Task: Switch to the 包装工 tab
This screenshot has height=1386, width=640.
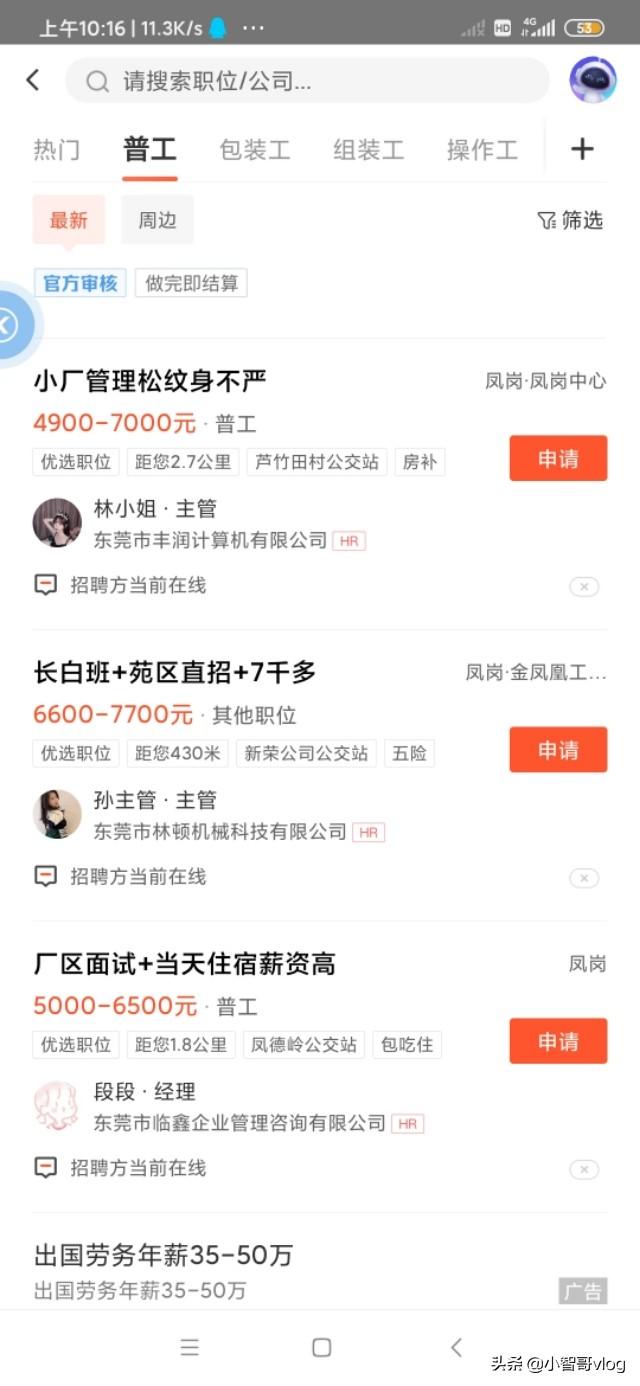Action: click(x=254, y=150)
